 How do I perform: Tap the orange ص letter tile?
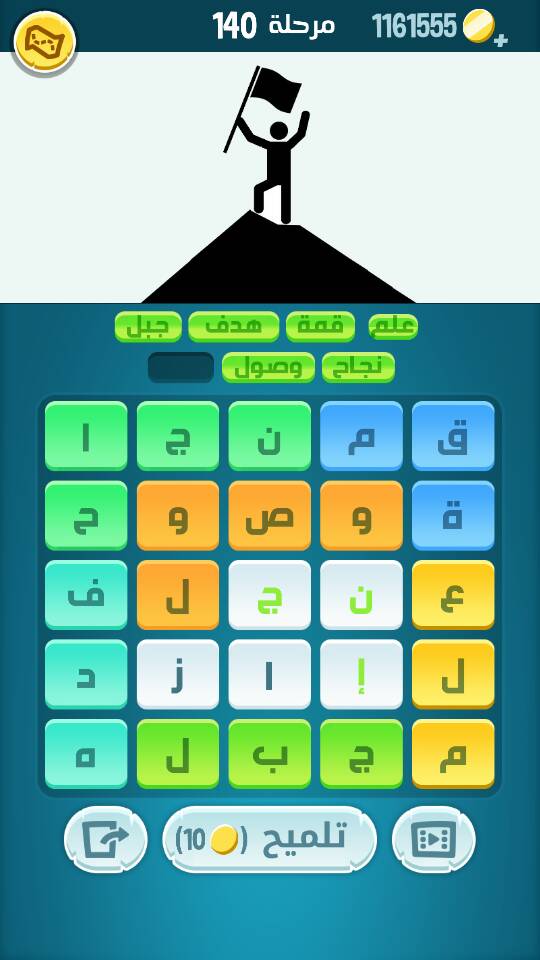[x=269, y=516]
